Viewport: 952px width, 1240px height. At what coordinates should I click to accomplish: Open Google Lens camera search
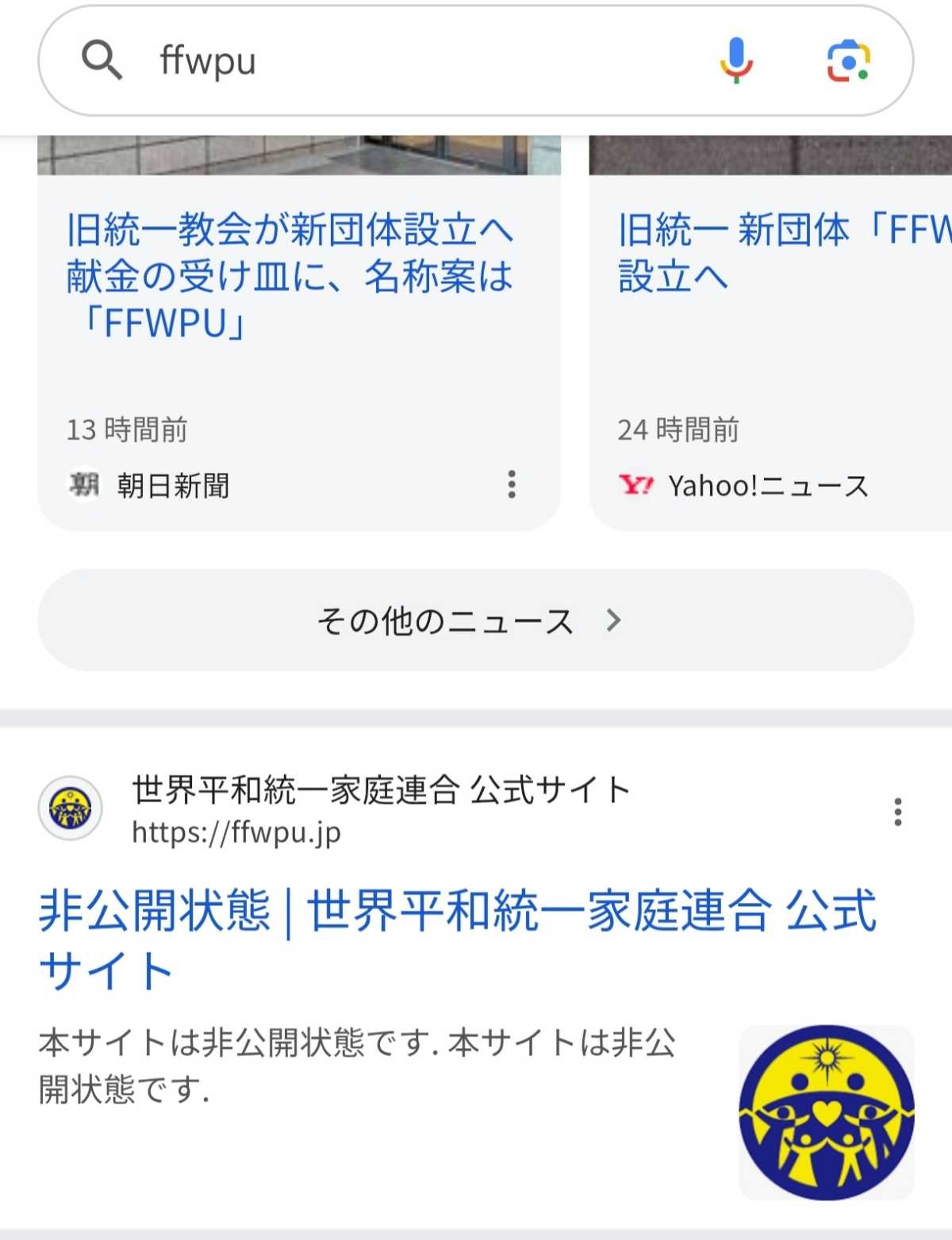pos(847,60)
